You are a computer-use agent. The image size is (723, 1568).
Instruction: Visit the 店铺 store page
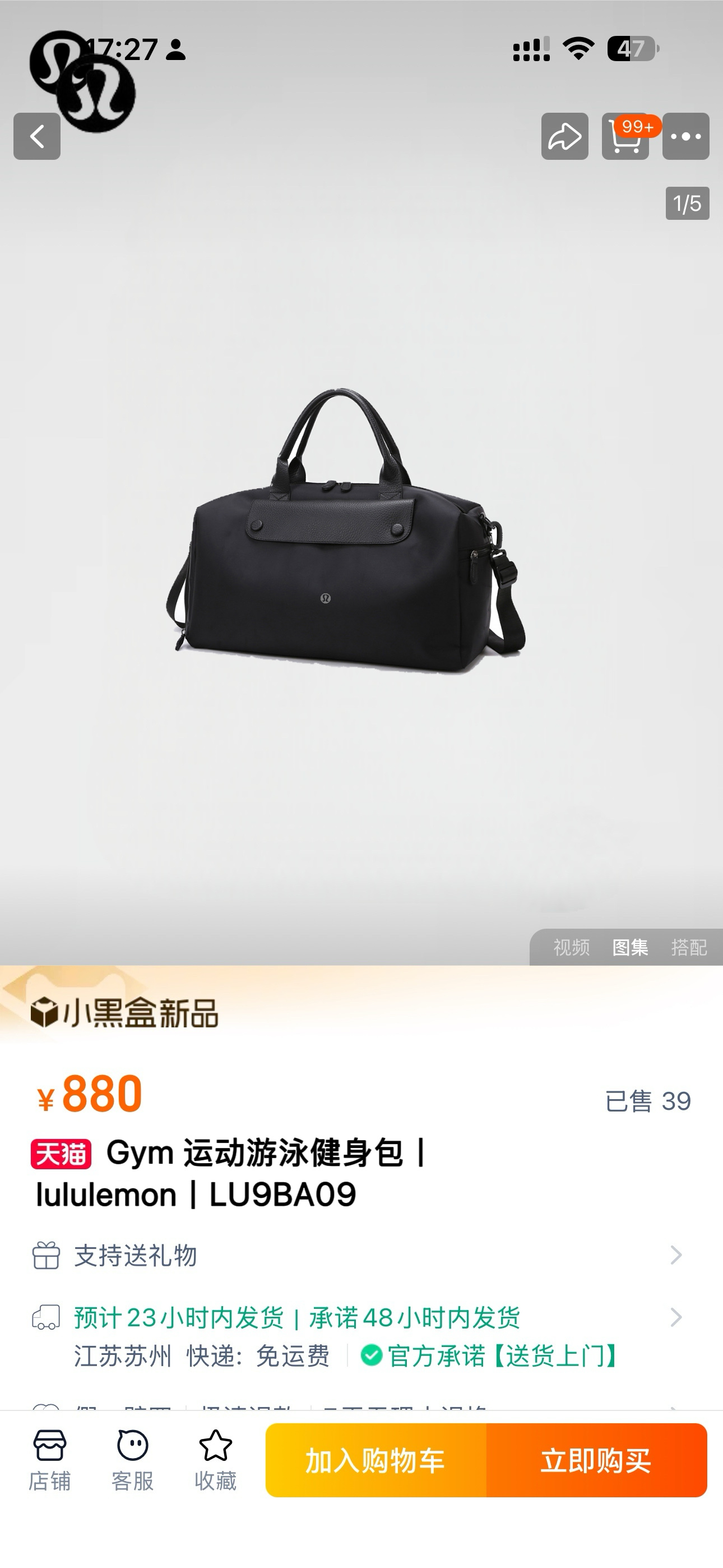pyautogui.click(x=50, y=1460)
